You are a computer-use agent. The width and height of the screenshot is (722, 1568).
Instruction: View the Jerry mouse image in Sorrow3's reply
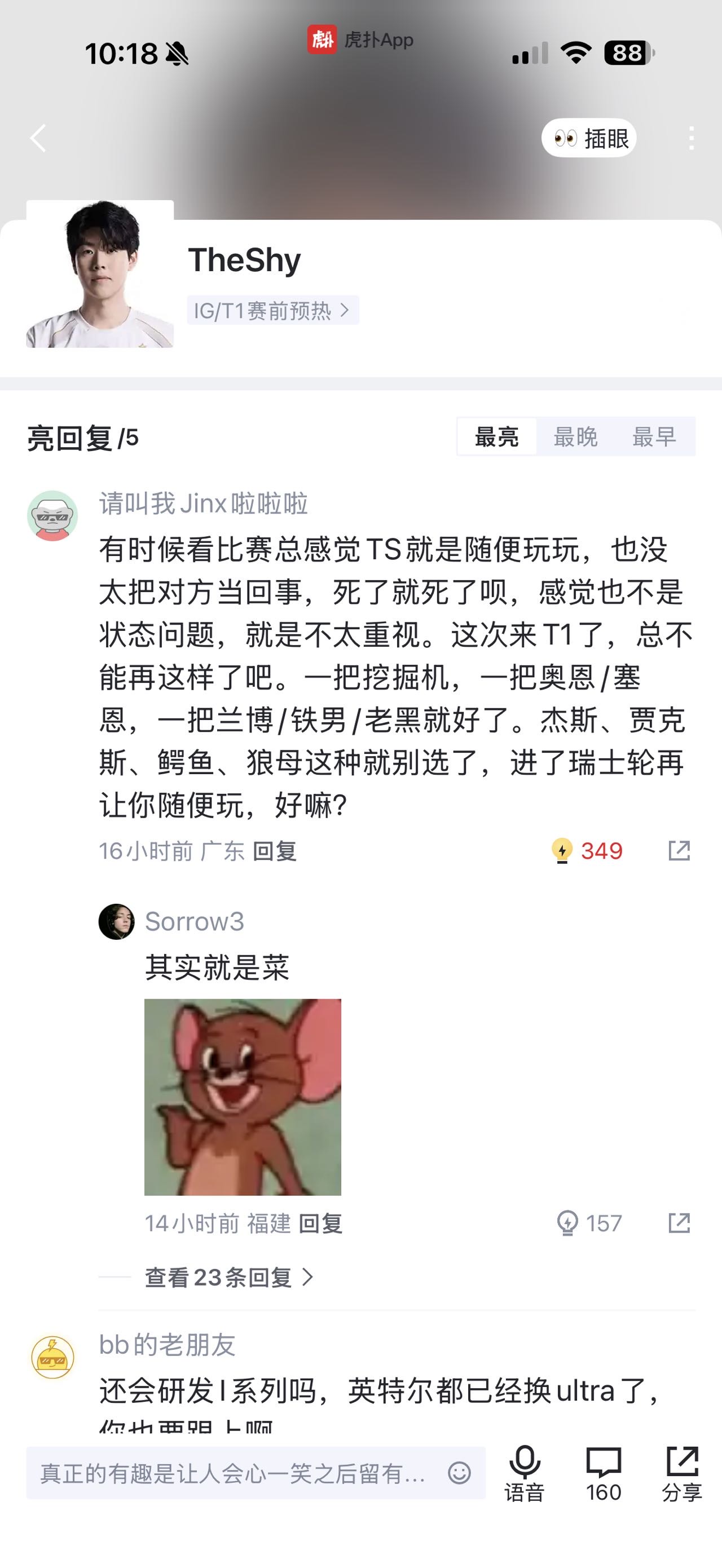point(243,1097)
